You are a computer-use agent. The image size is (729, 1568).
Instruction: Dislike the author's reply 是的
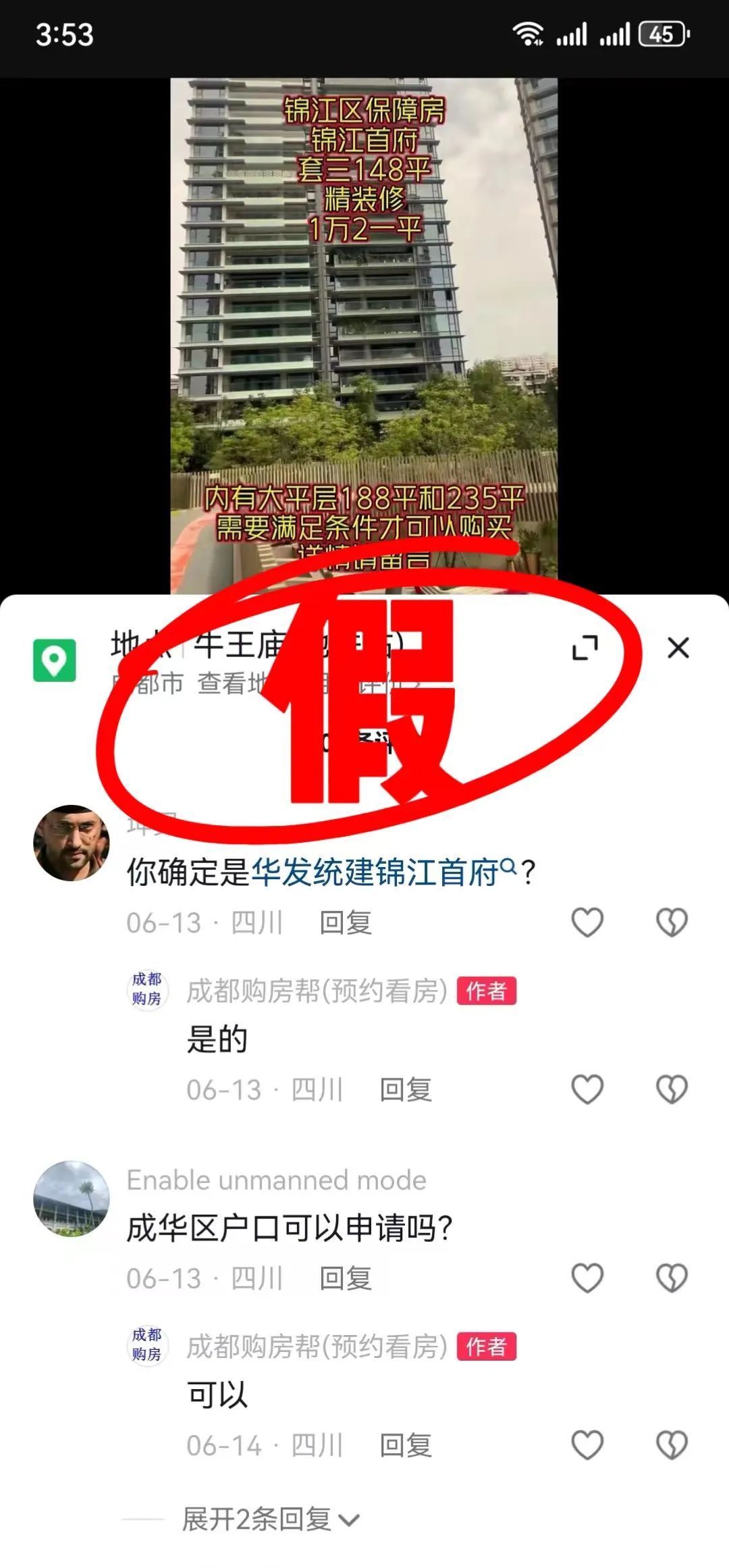672,1089
